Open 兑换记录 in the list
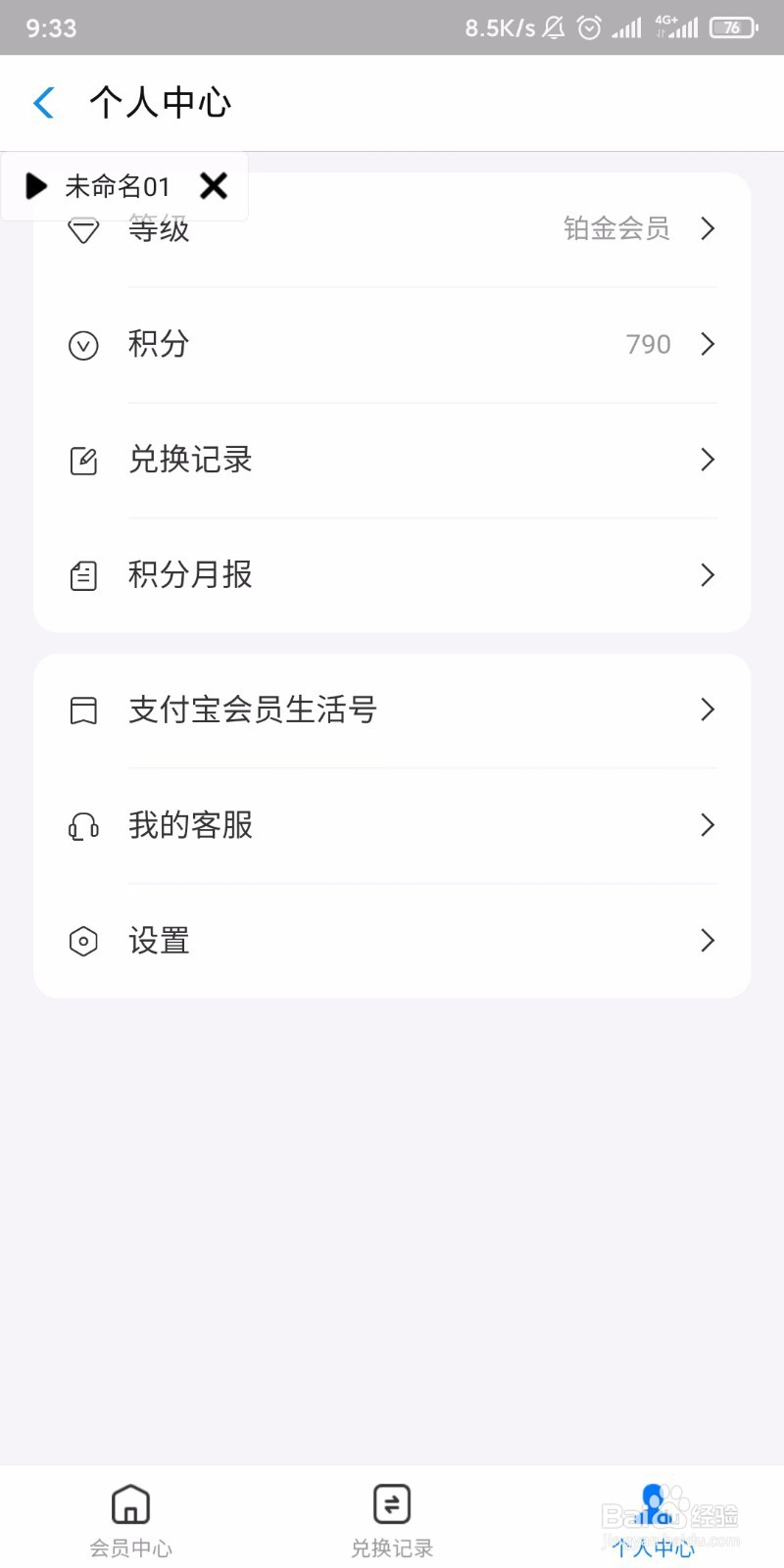The height and width of the screenshot is (1568, 784). coord(392,461)
